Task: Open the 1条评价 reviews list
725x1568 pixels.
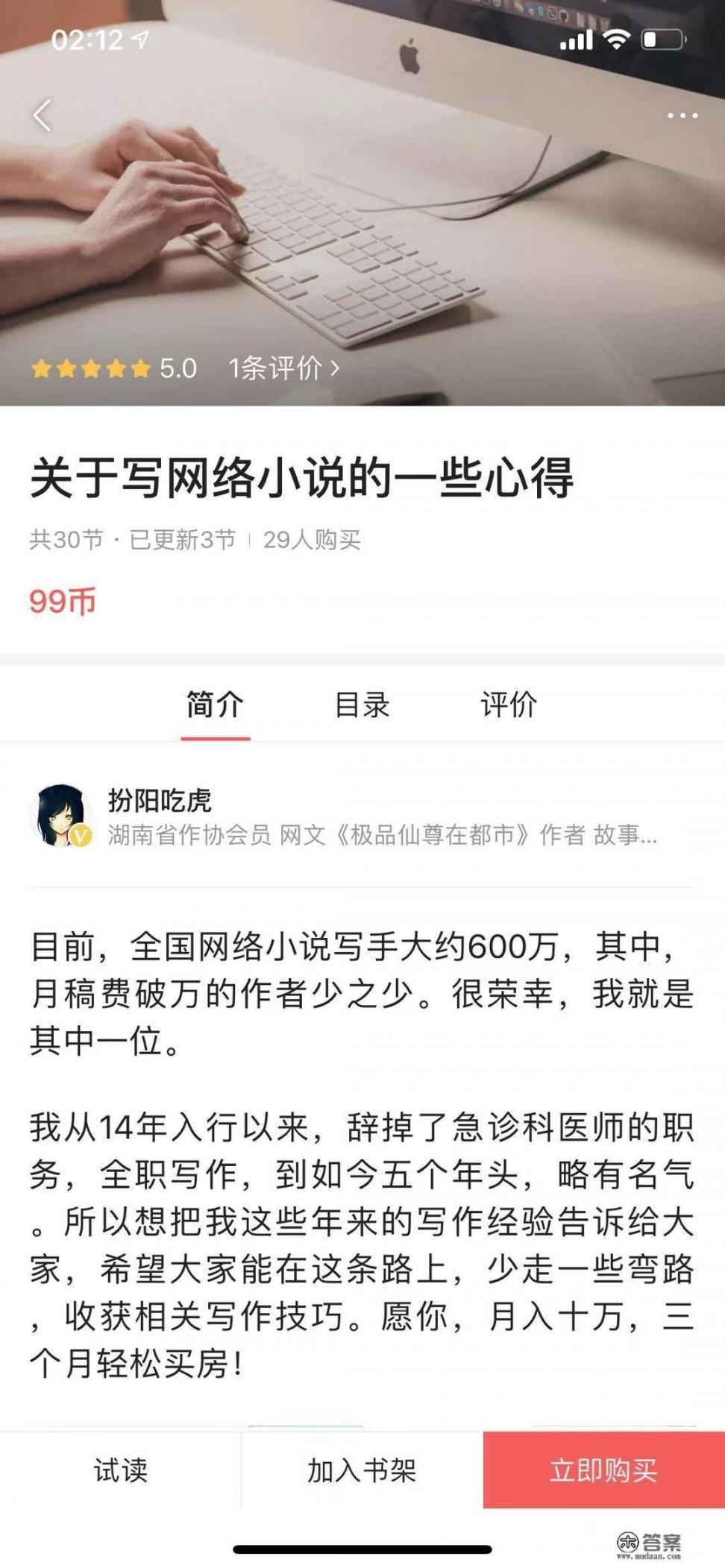Action: click(276, 368)
